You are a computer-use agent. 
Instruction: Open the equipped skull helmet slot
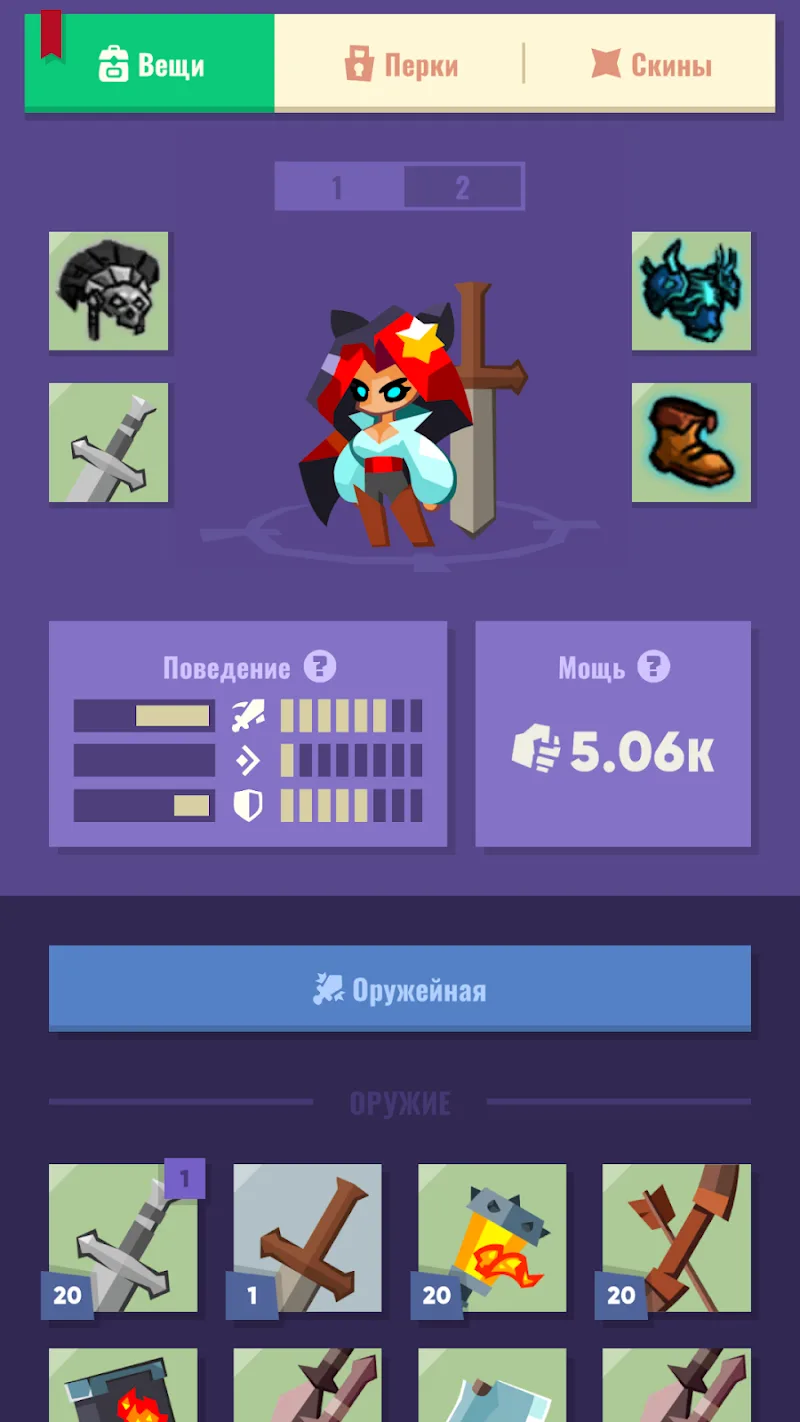[x=109, y=291]
